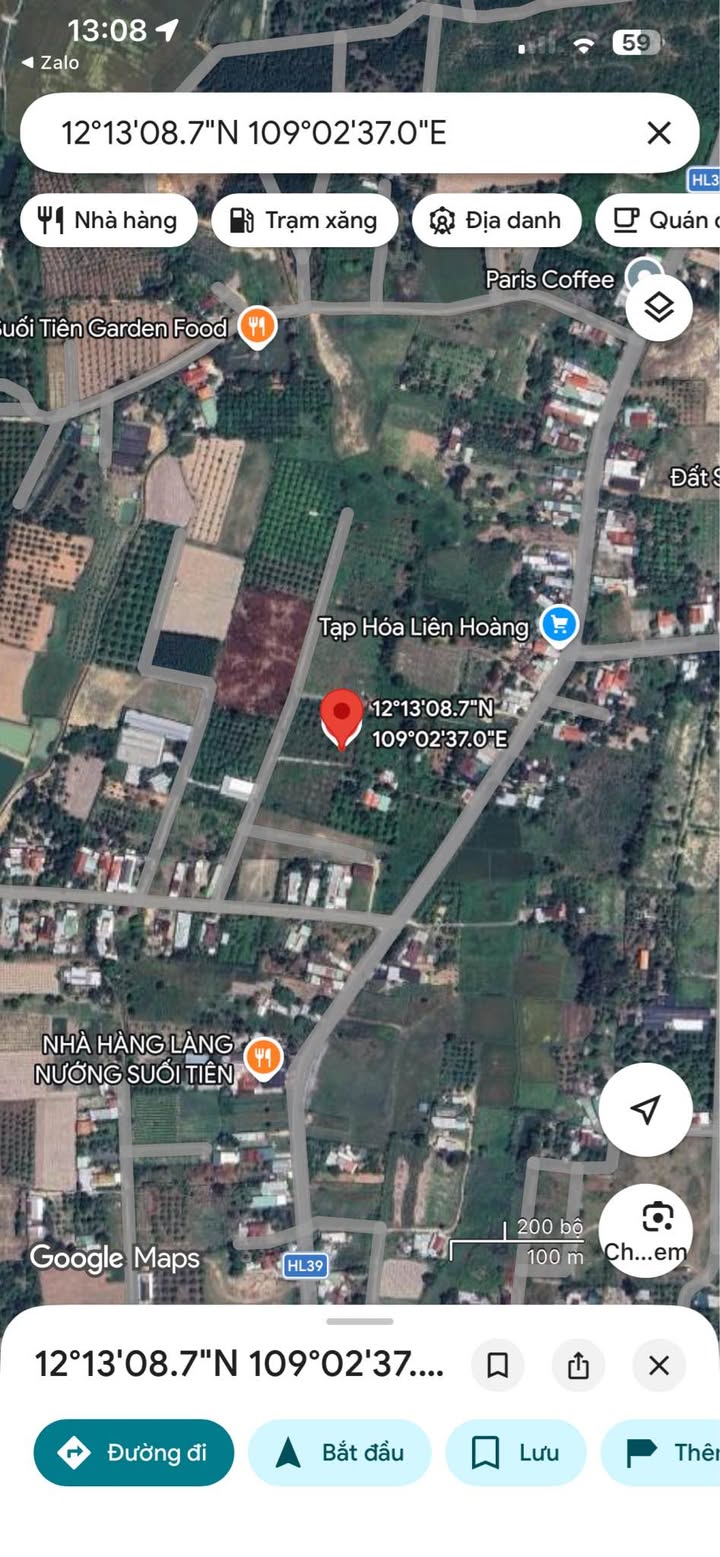Close the location info sheet
The height and width of the screenshot is (1557, 720).
pos(658,1365)
